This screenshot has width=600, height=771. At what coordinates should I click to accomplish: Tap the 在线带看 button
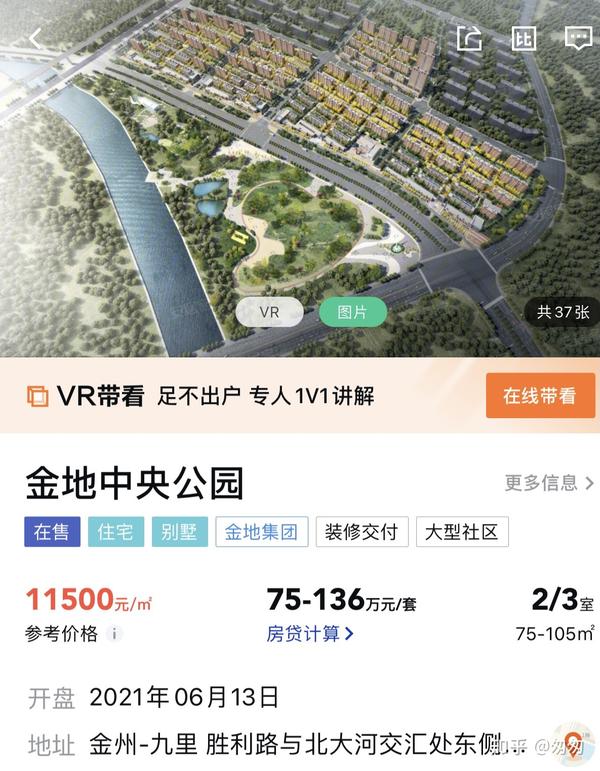[x=539, y=395]
